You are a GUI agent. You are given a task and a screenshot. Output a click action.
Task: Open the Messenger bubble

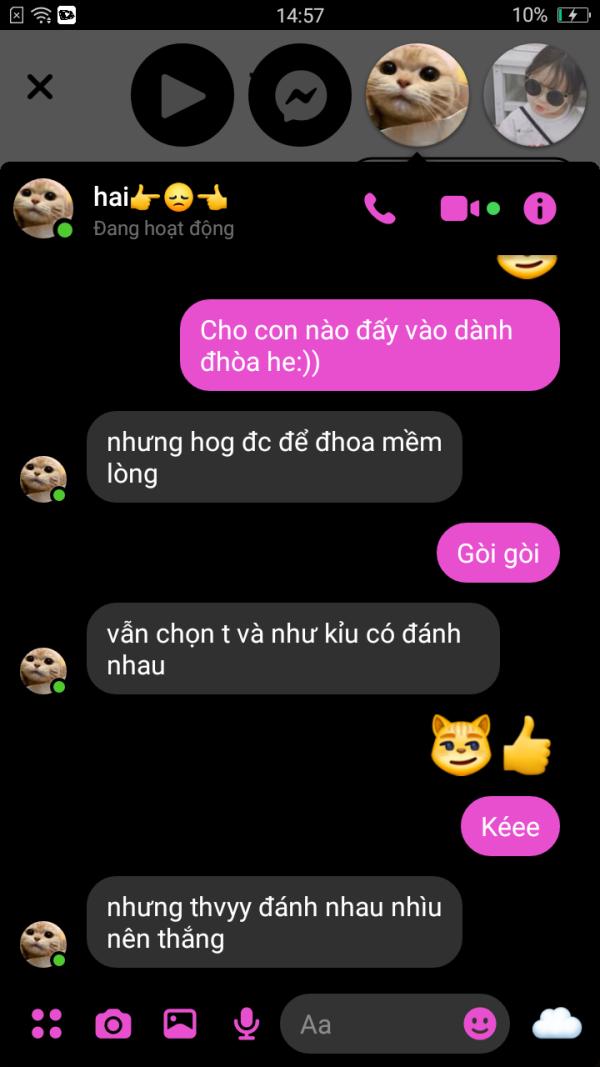point(299,96)
